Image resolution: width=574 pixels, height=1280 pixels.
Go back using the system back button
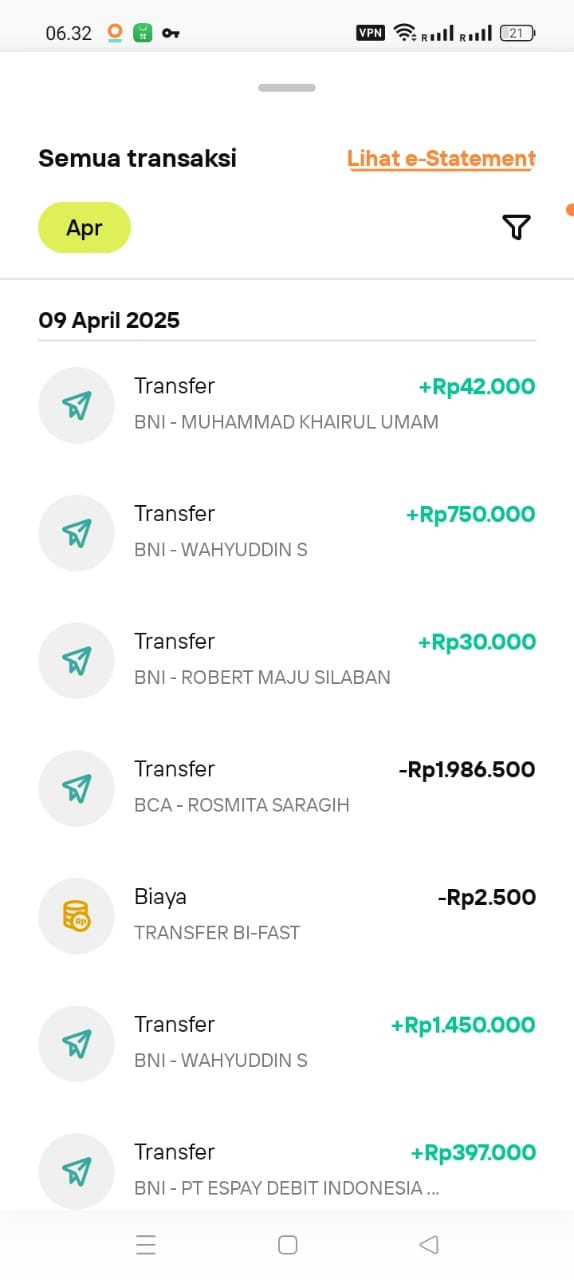point(429,1245)
